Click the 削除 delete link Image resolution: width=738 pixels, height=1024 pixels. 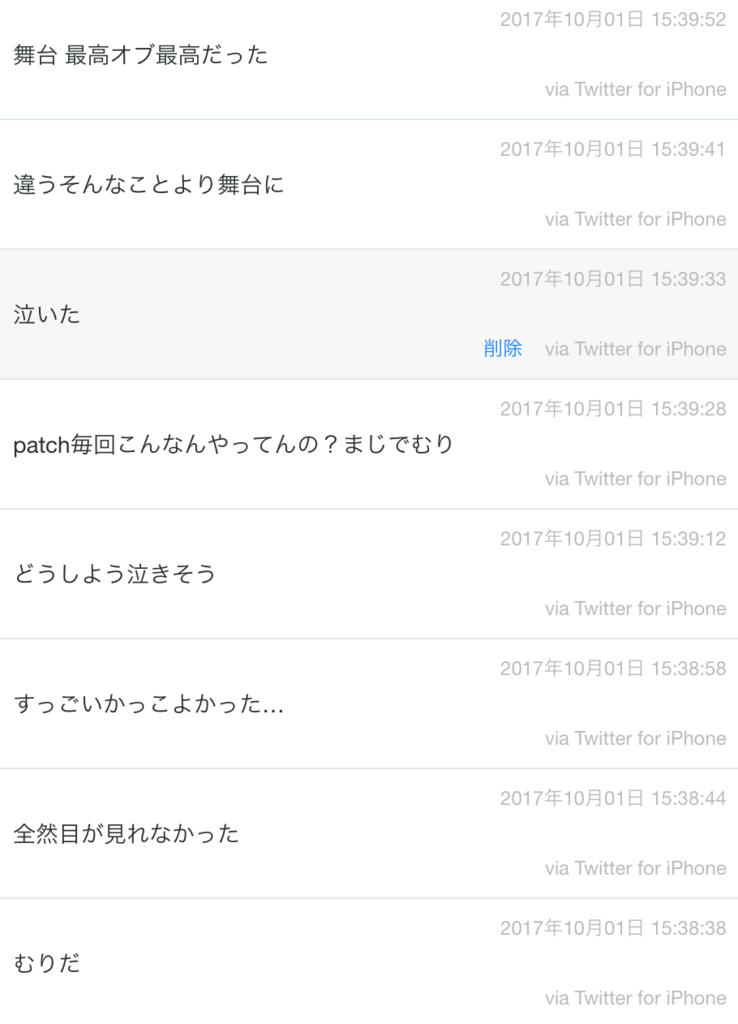click(503, 348)
